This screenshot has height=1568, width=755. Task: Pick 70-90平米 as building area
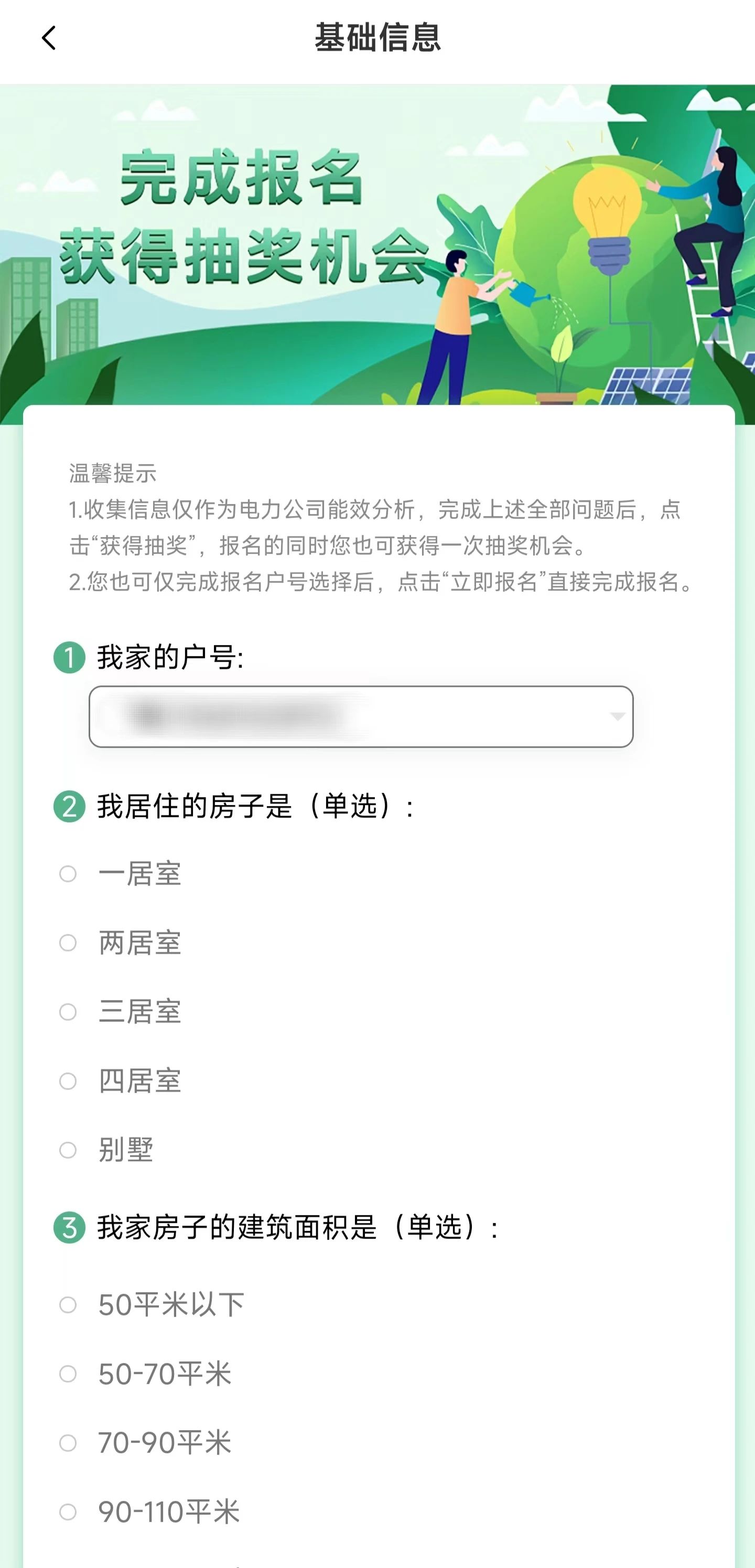click(x=68, y=1443)
